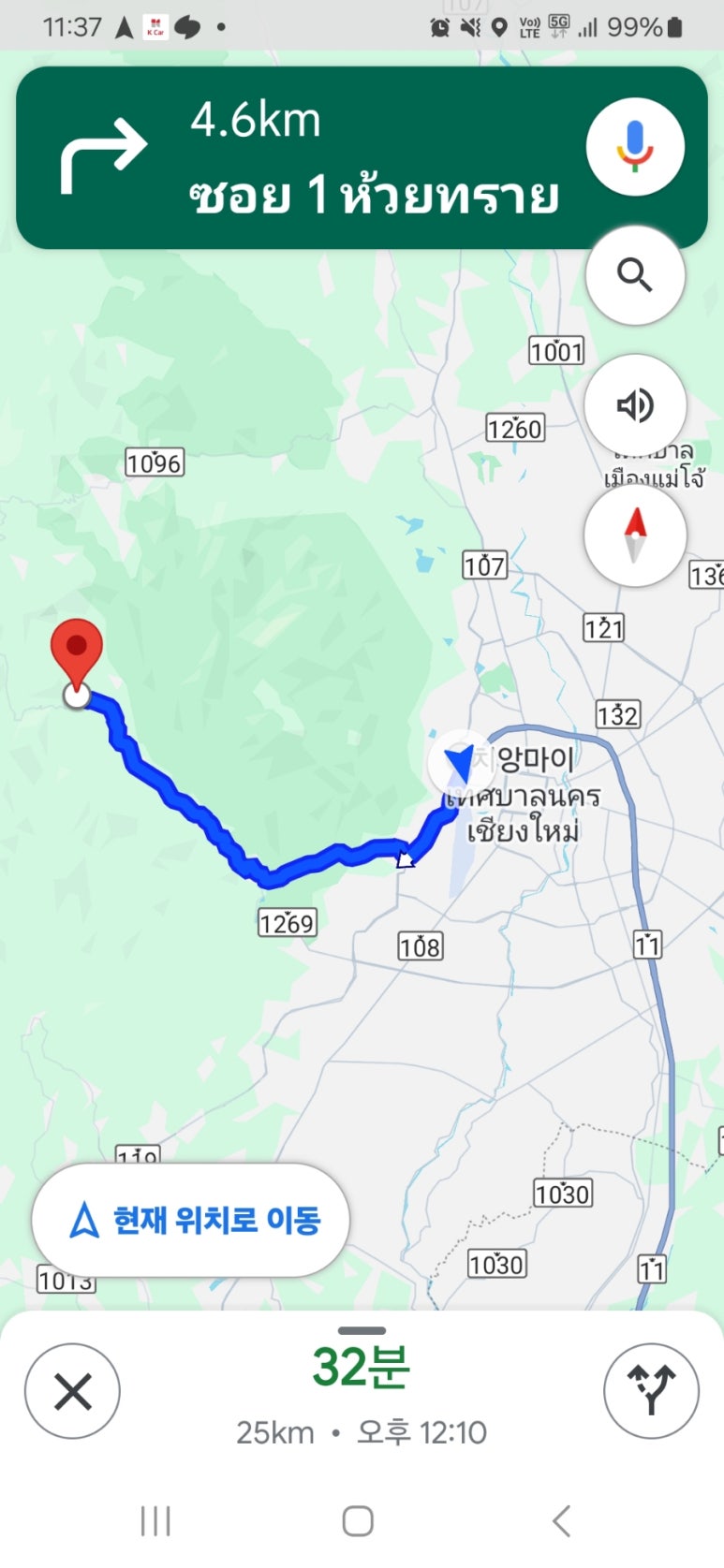724x1568 pixels.
Task: Open search along route
Action: click(x=634, y=275)
